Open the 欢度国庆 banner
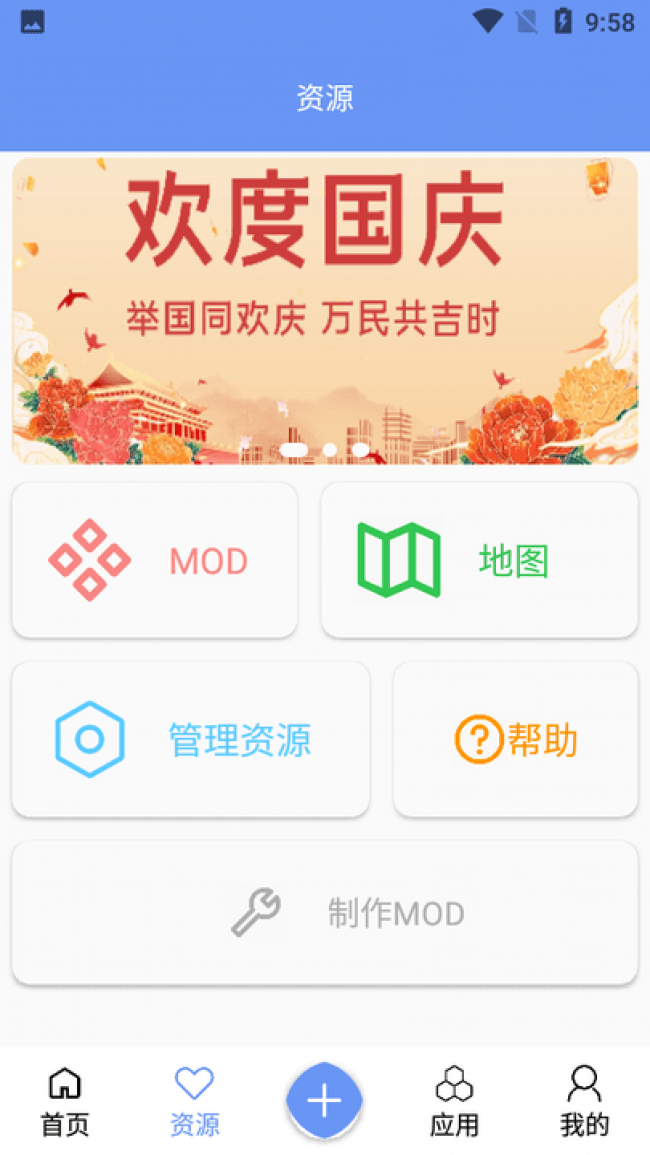 325,310
